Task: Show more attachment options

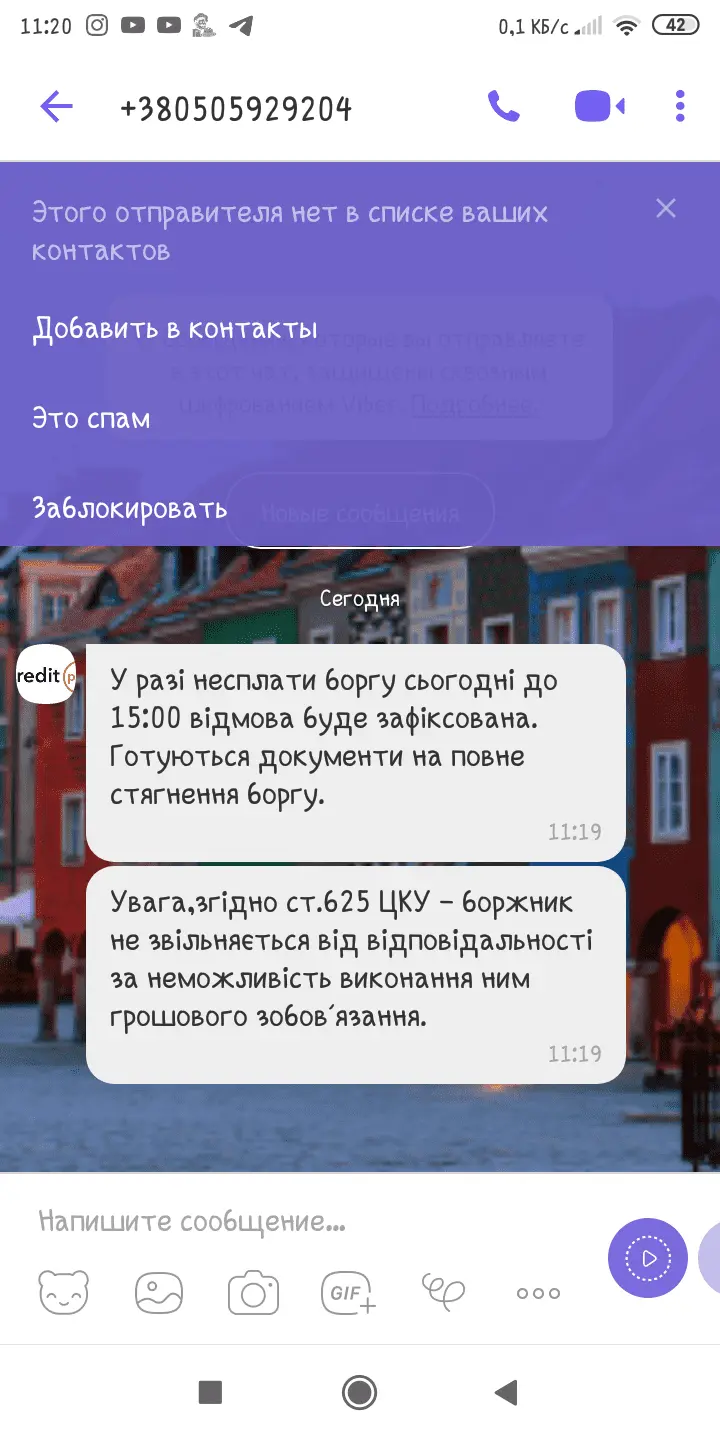Action: point(538,1293)
